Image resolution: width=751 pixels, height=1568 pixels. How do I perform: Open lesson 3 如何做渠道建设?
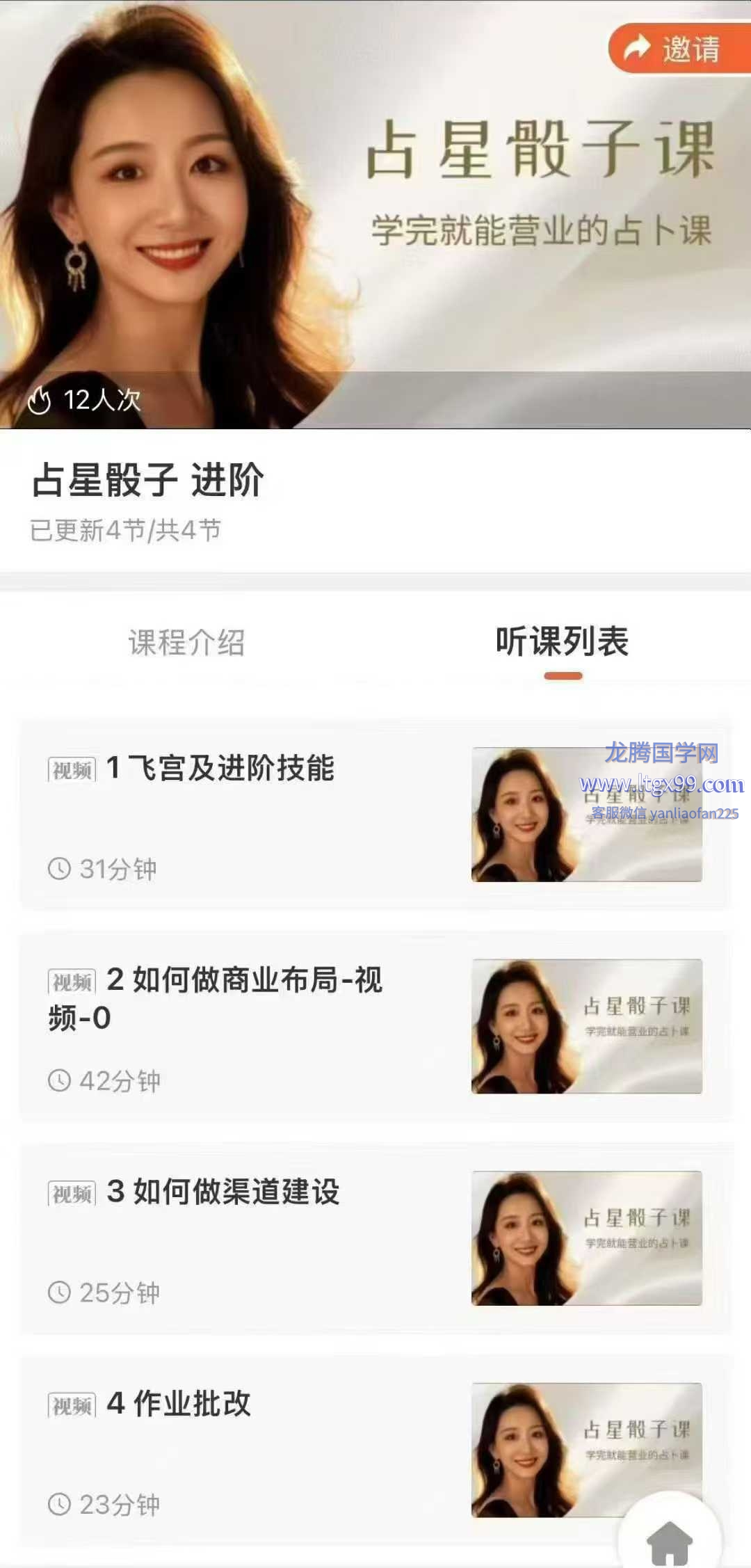223,1192
